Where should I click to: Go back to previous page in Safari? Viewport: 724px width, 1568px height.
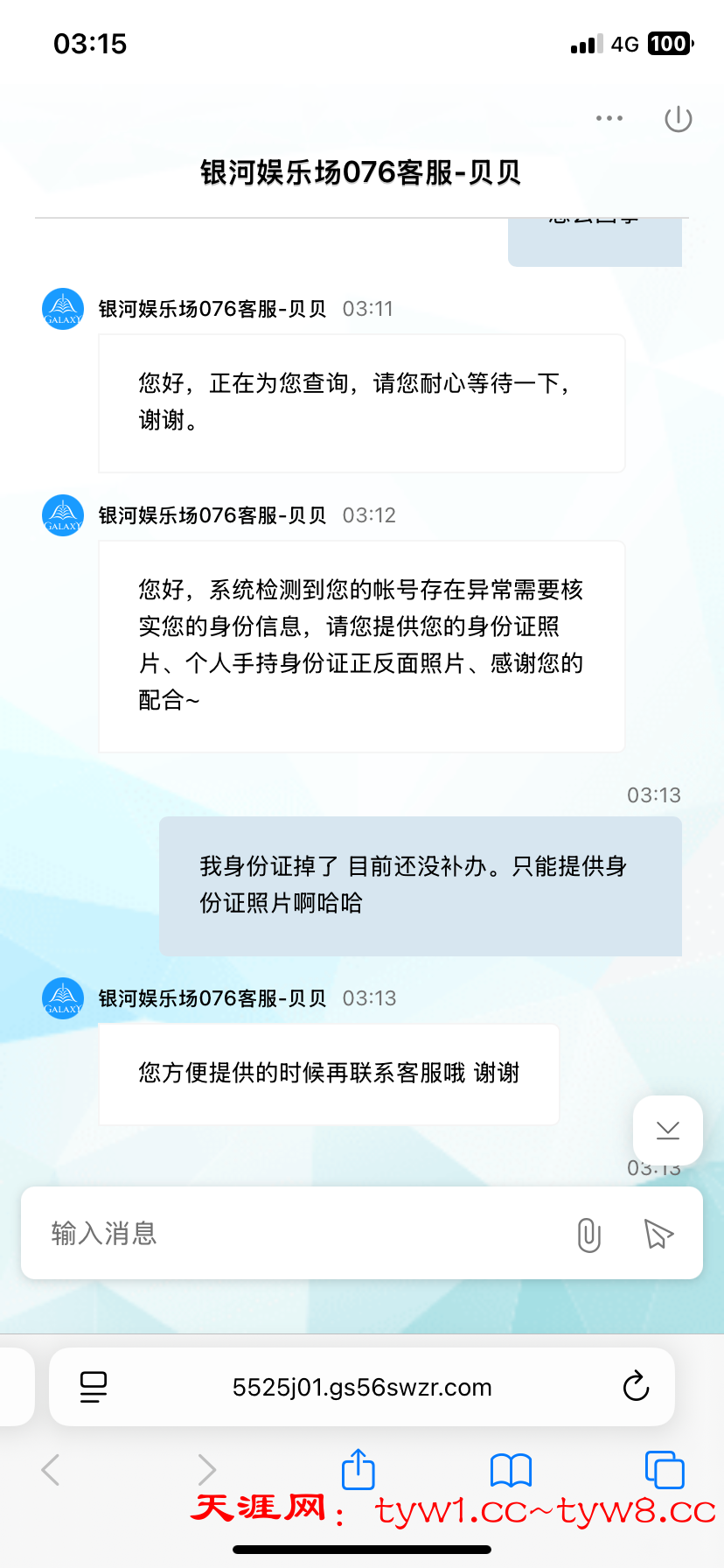[51, 1469]
